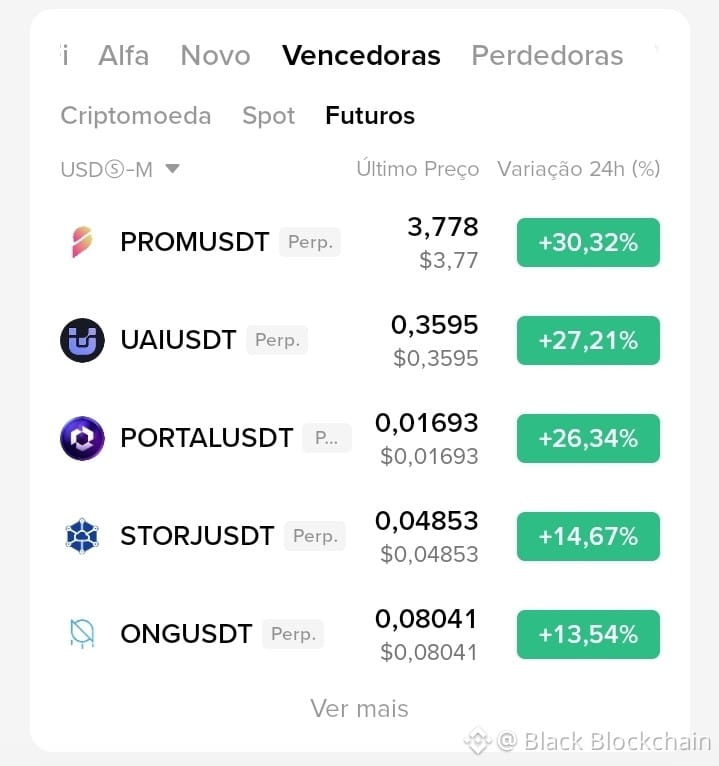Screen dimensions: 719x766
Task: Open the PORTALUSDT row
Action: click(360, 438)
